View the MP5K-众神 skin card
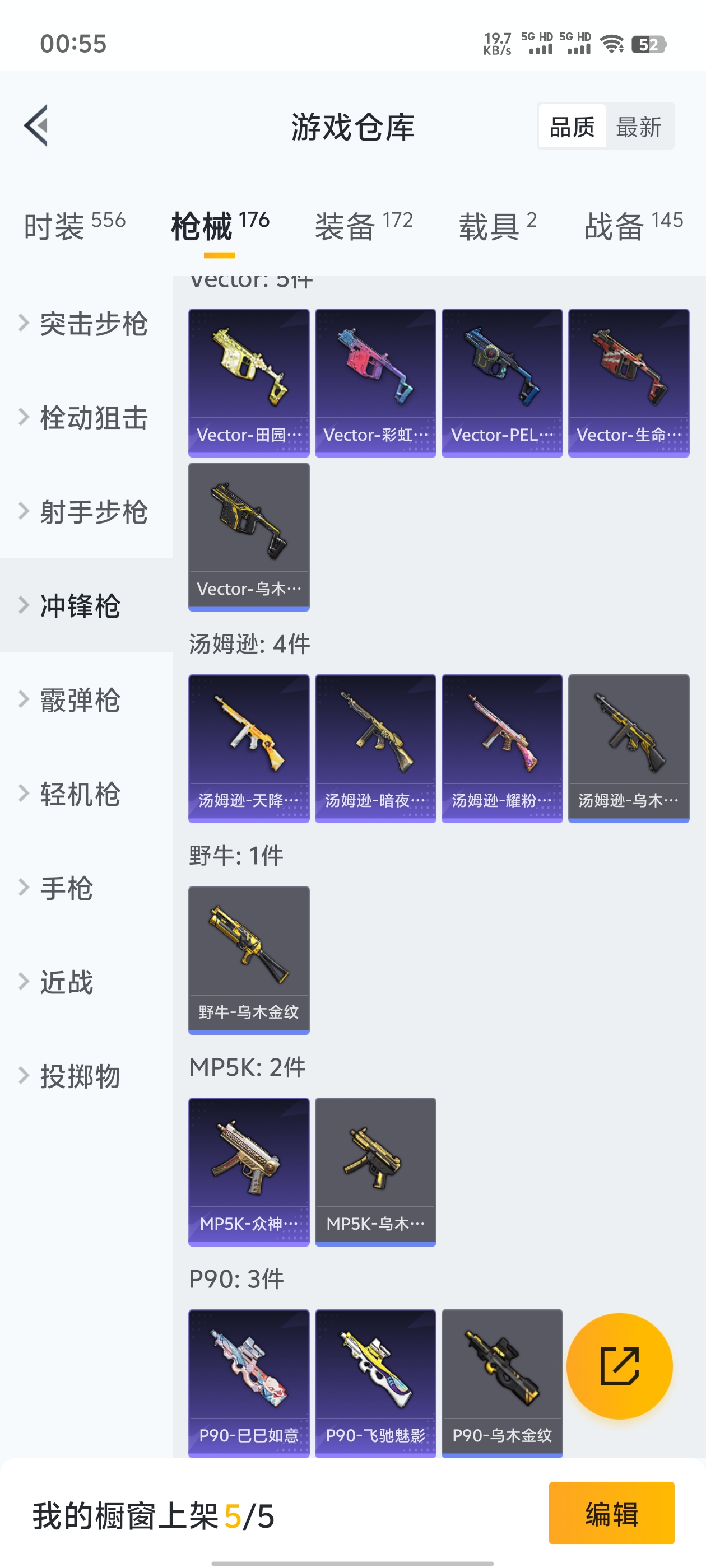 tap(249, 1171)
